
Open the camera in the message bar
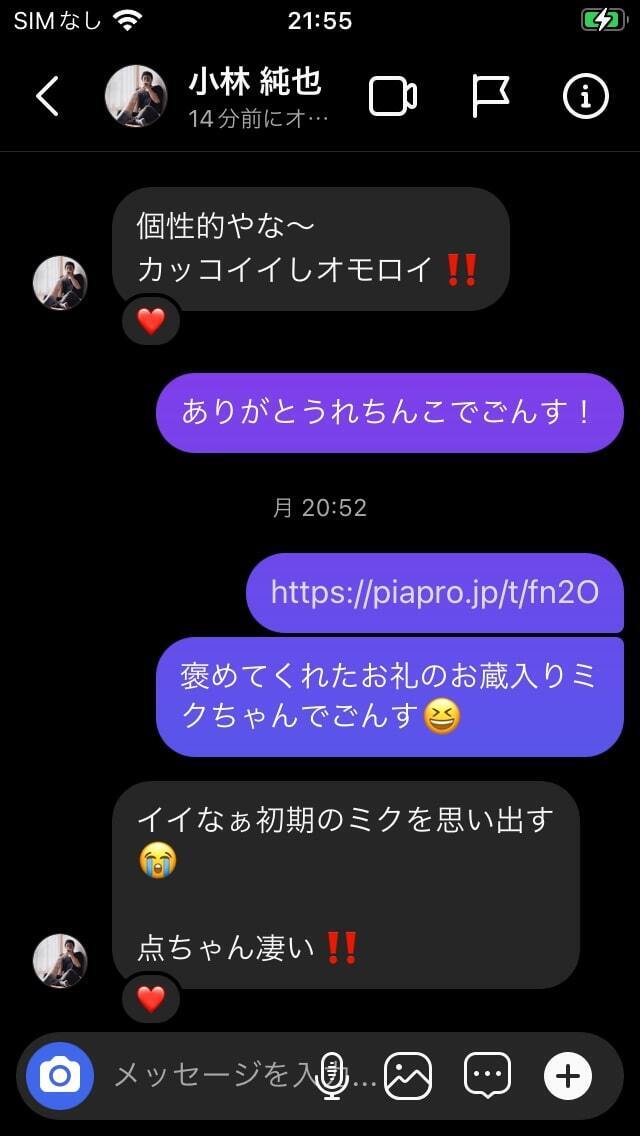[60, 1076]
